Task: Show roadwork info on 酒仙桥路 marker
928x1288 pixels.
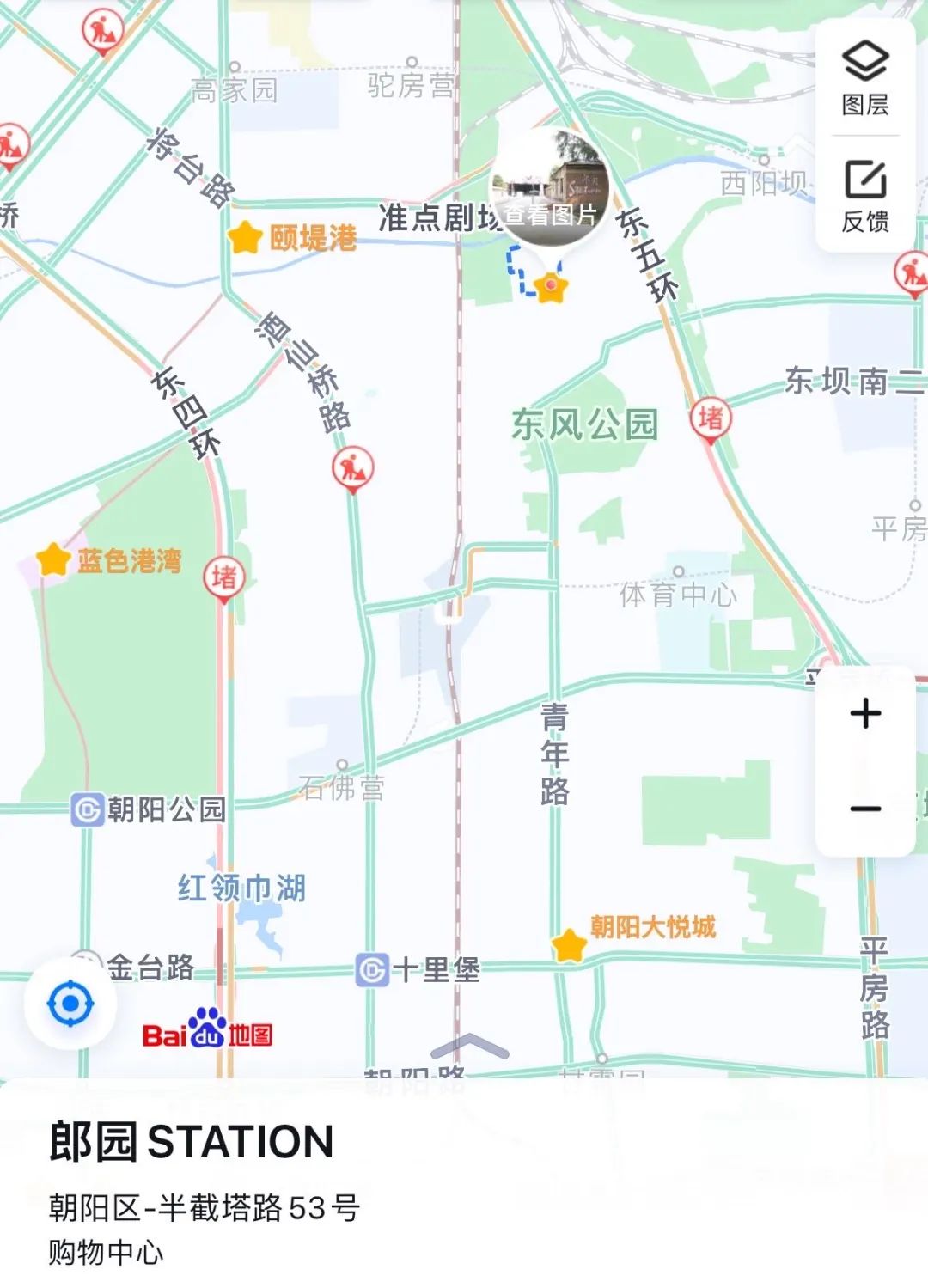Action: point(352,468)
